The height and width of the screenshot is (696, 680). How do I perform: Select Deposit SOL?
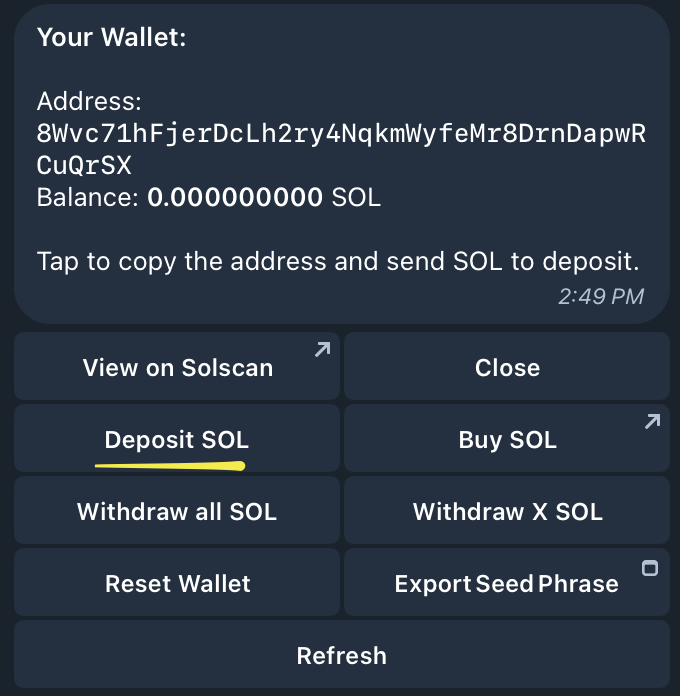tap(177, 439)
